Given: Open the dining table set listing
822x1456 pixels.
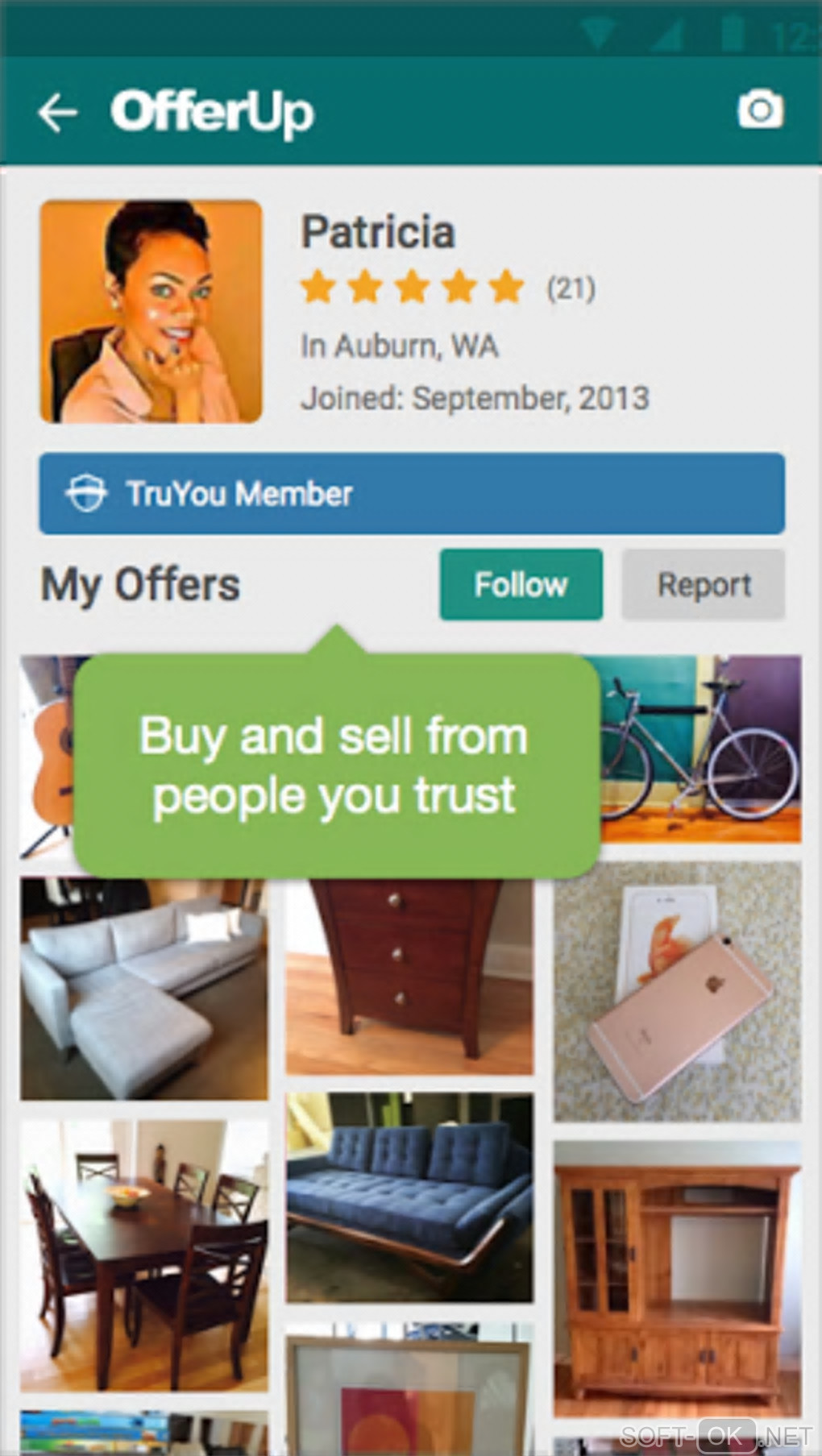Looking at the screenshot, I should point(143,1255).
